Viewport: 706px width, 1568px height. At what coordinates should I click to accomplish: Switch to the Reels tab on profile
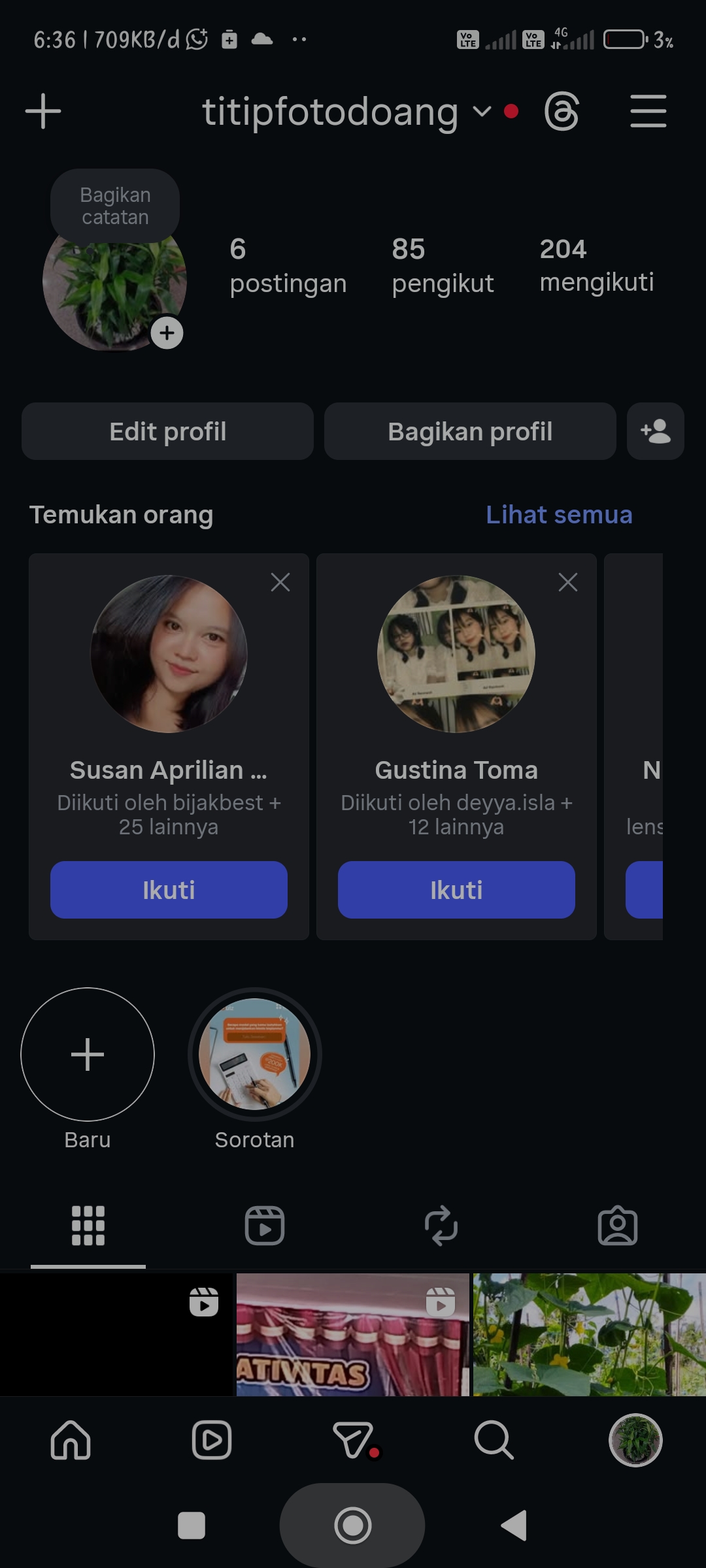click(x=265, y=1226)
